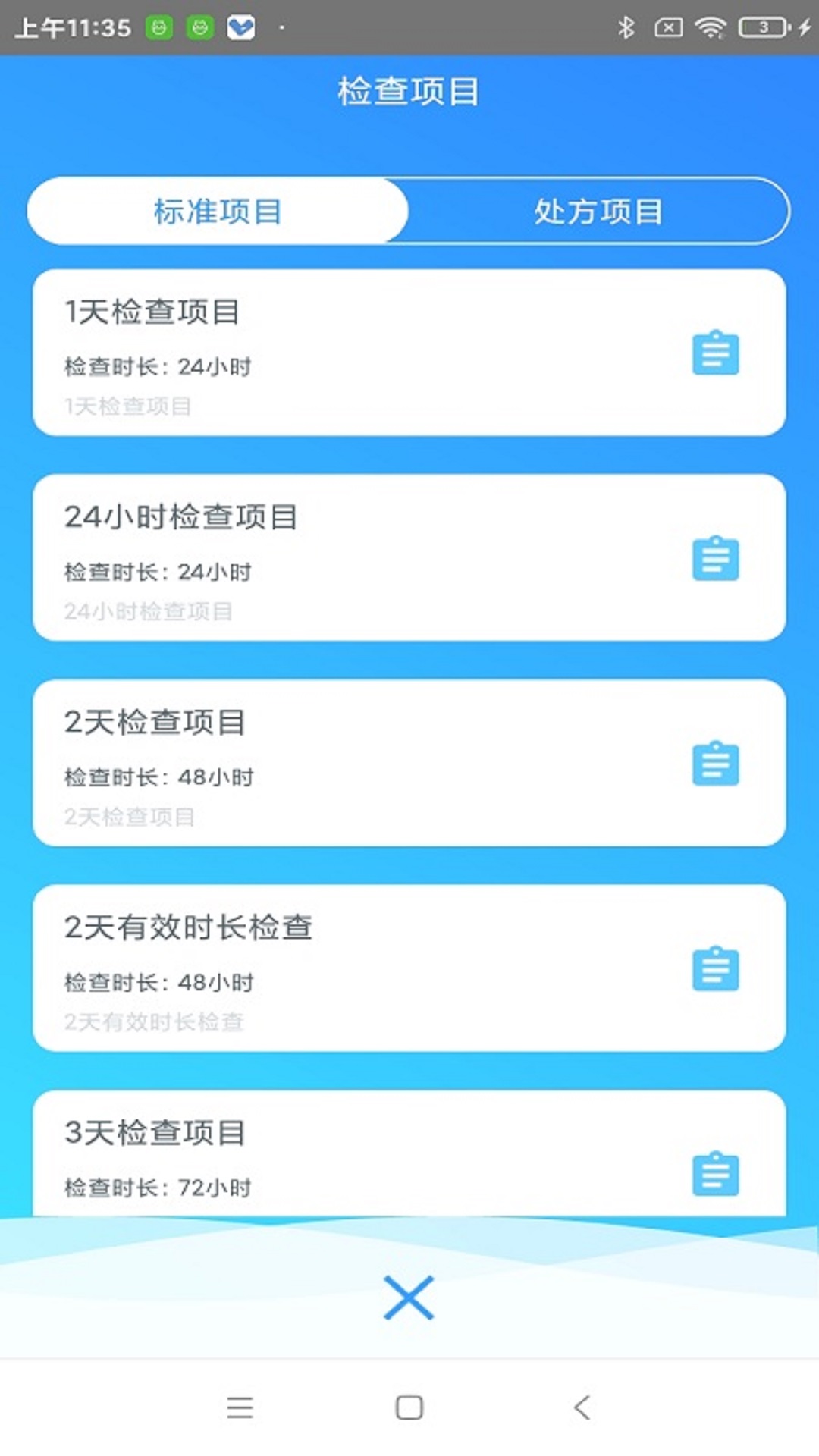Open the 2天有效时长检查 clipboard icon

715,968
